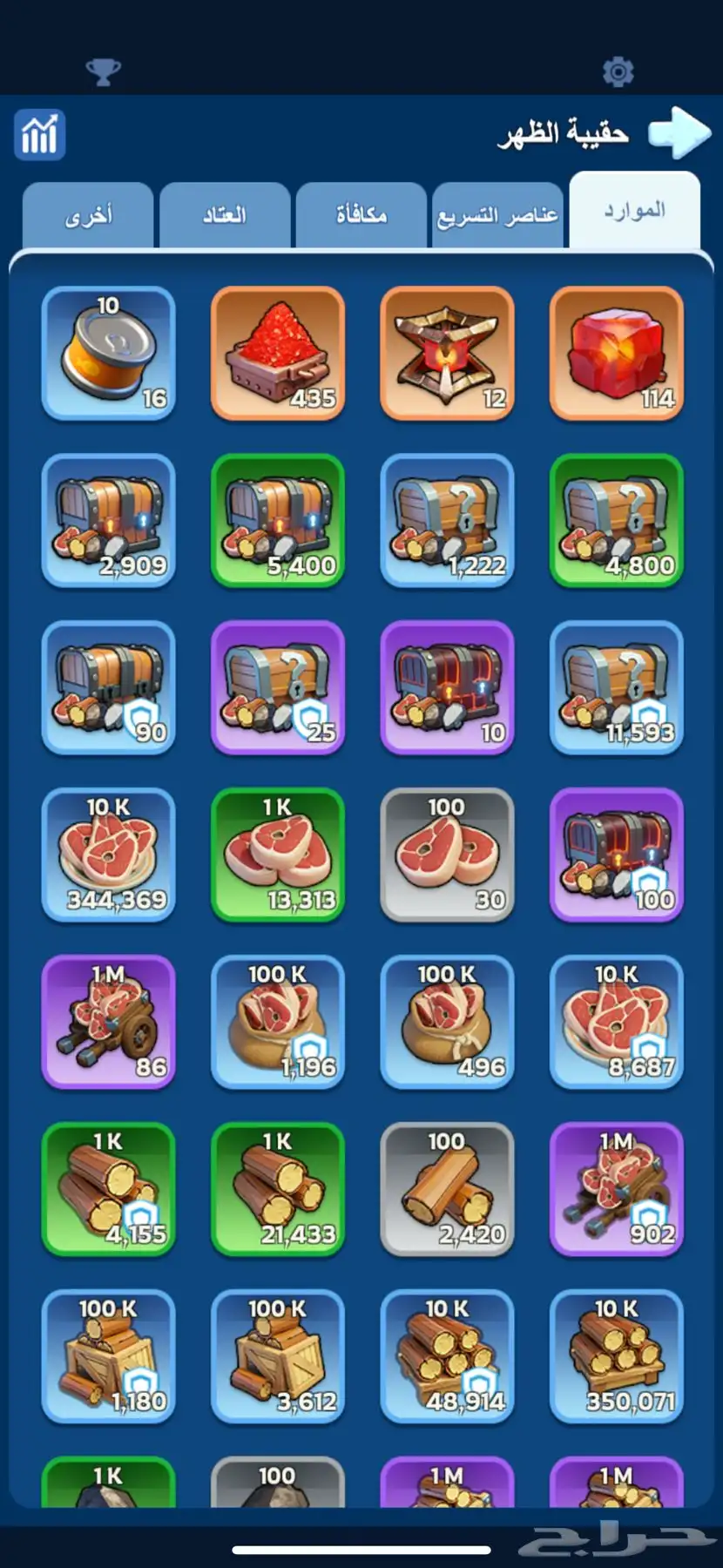
Task: Select 100 wood item with 2,420
Action: point(447,1189)
